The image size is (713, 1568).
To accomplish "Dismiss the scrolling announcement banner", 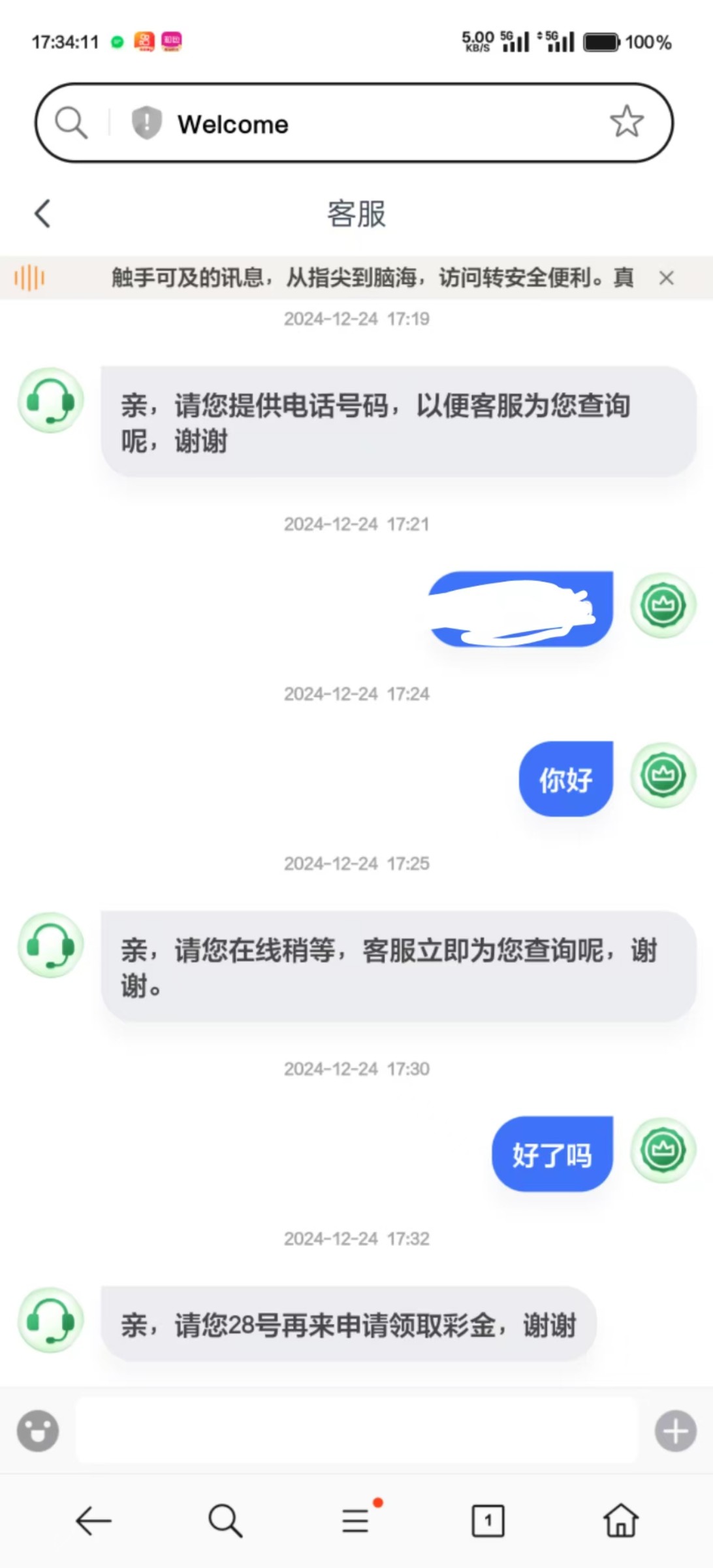I will 666,278.
